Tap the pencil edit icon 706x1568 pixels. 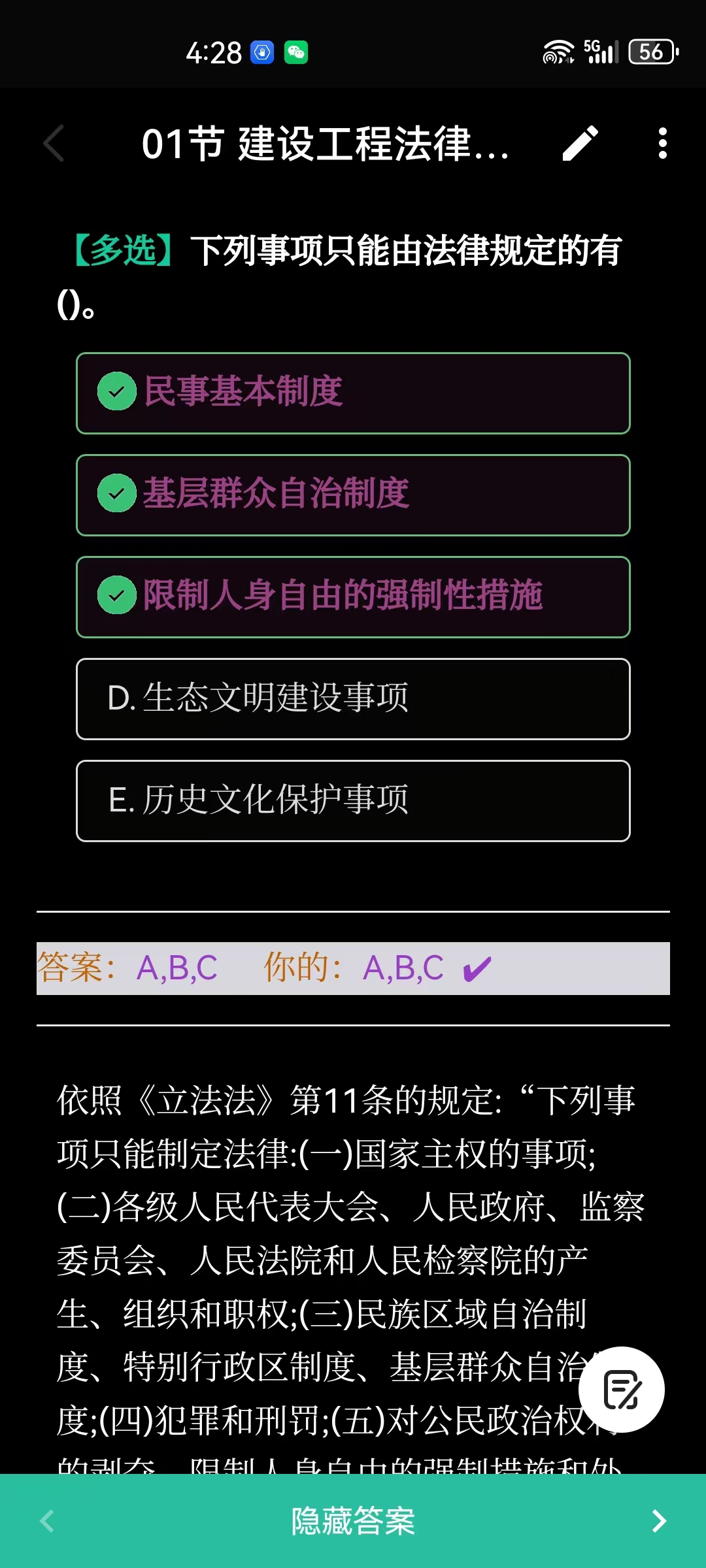[580, 143]
